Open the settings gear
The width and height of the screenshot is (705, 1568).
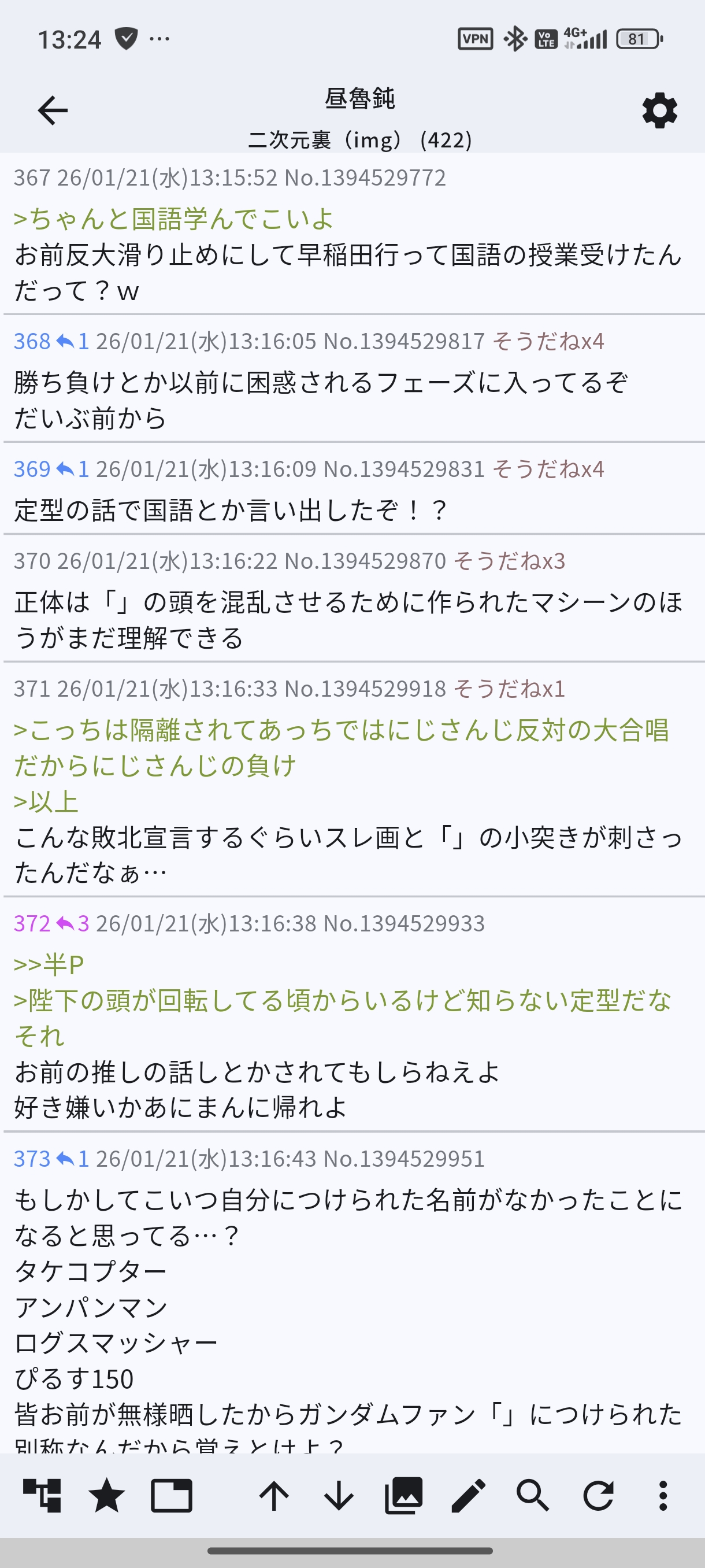(x=659, y=111)
